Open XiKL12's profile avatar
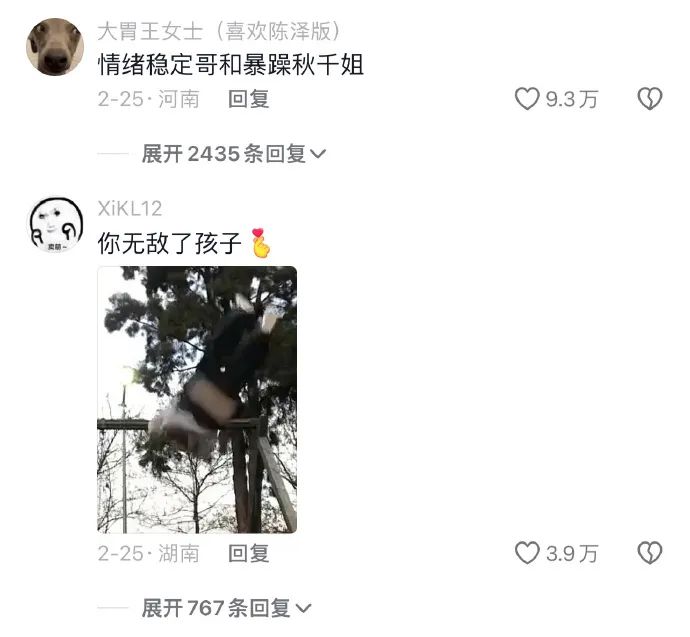Image resolution: width=690 pixels, height=637 pixels. pyautogui.click(x=54, y=225)
